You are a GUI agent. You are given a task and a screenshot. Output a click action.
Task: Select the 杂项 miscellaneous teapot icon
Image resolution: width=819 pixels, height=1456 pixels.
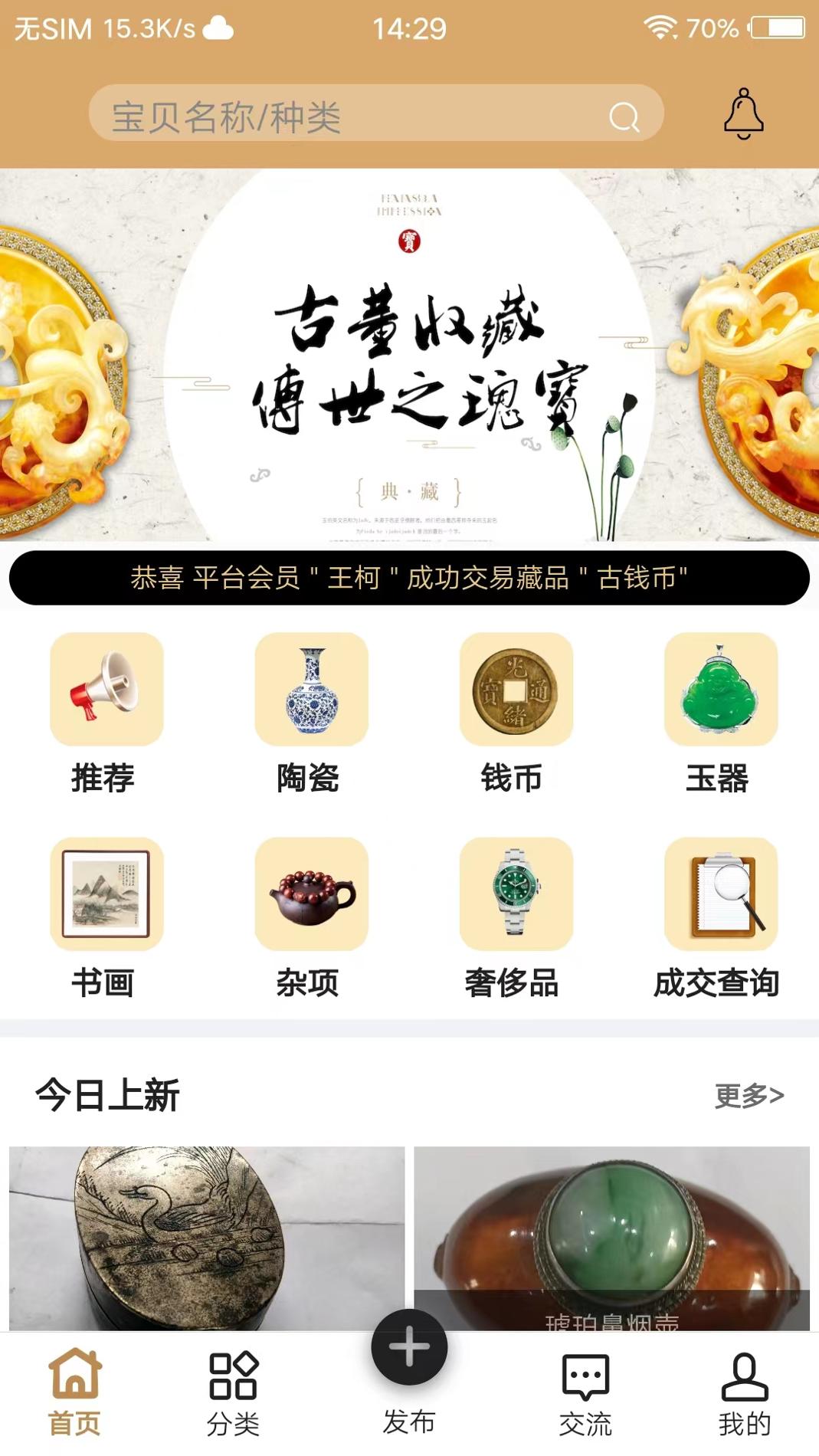pyautogui.click(x=311, y=897)
